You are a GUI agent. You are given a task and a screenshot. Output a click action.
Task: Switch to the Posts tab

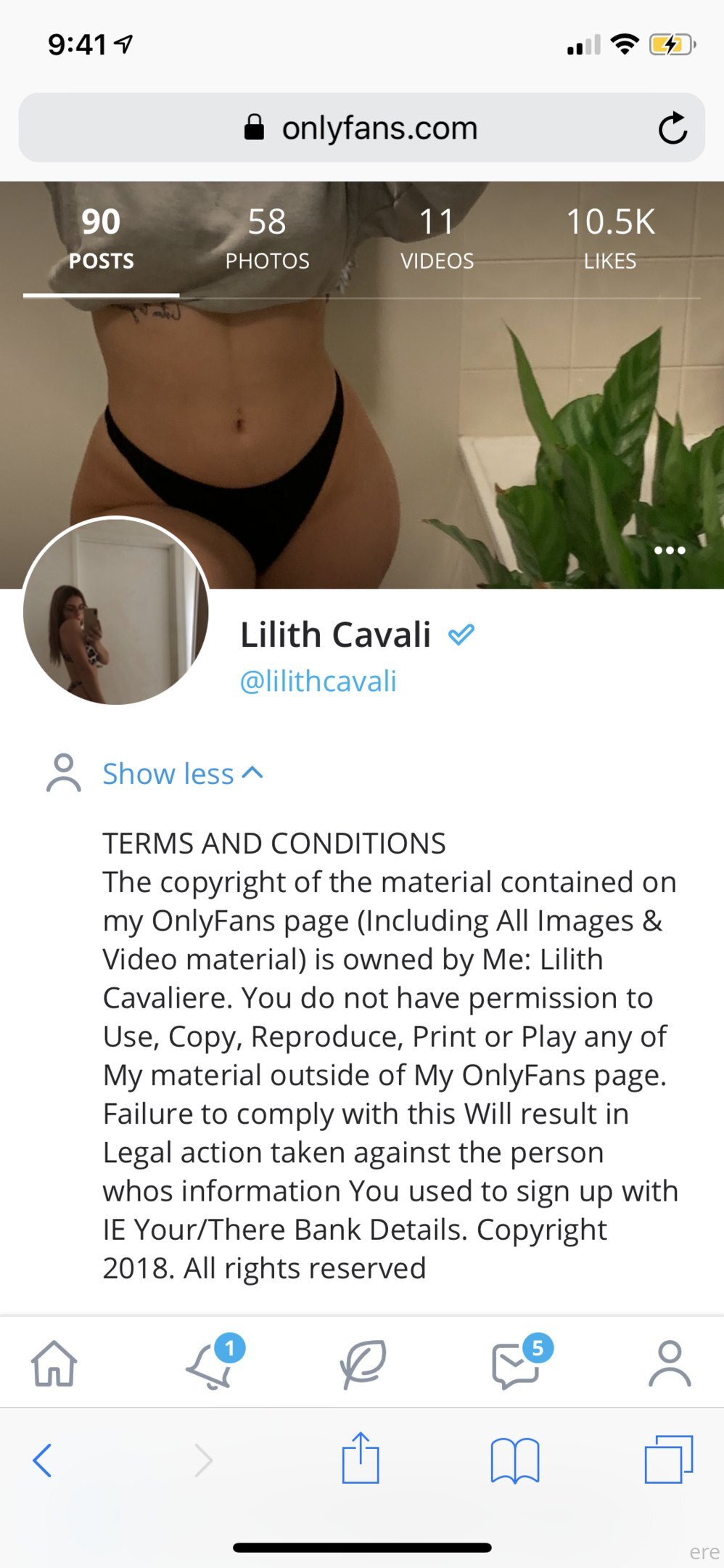pos(101,239)
